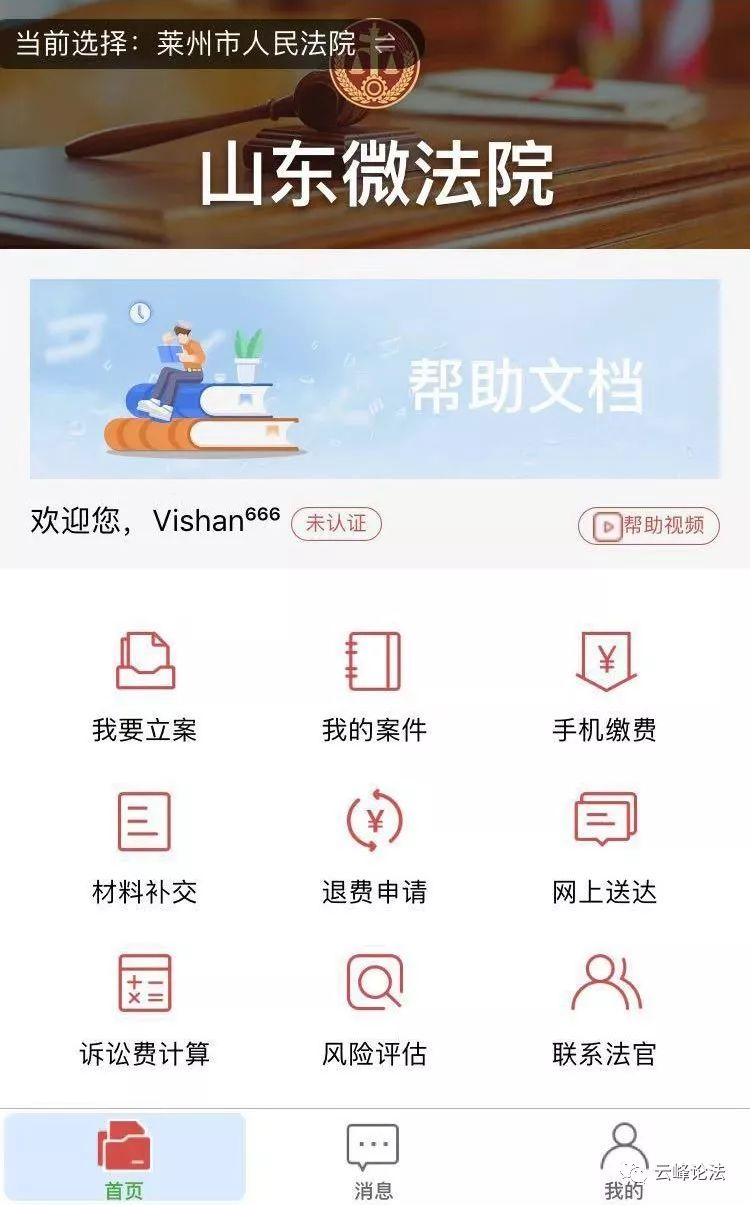Tap the 未认证 verification badge
The image size is (751, 1206).
[336, 523]
